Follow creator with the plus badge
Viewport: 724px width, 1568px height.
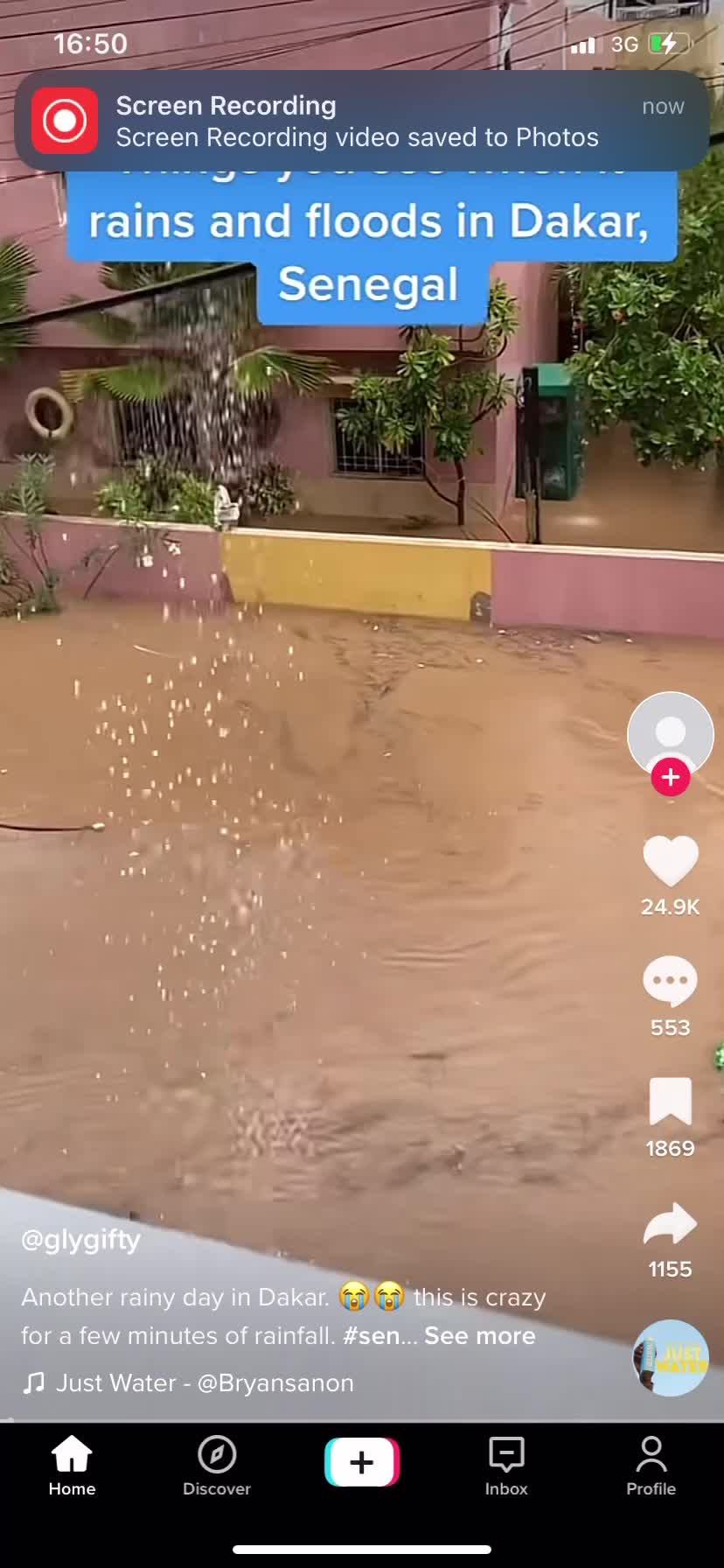(671, 777)
